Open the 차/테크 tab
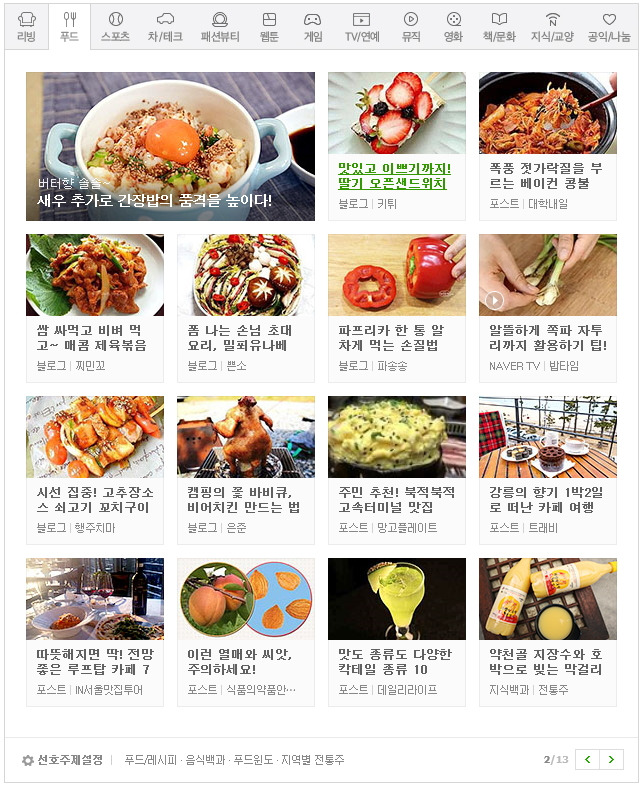Screen dimensions: 641x786 [165, 27]
